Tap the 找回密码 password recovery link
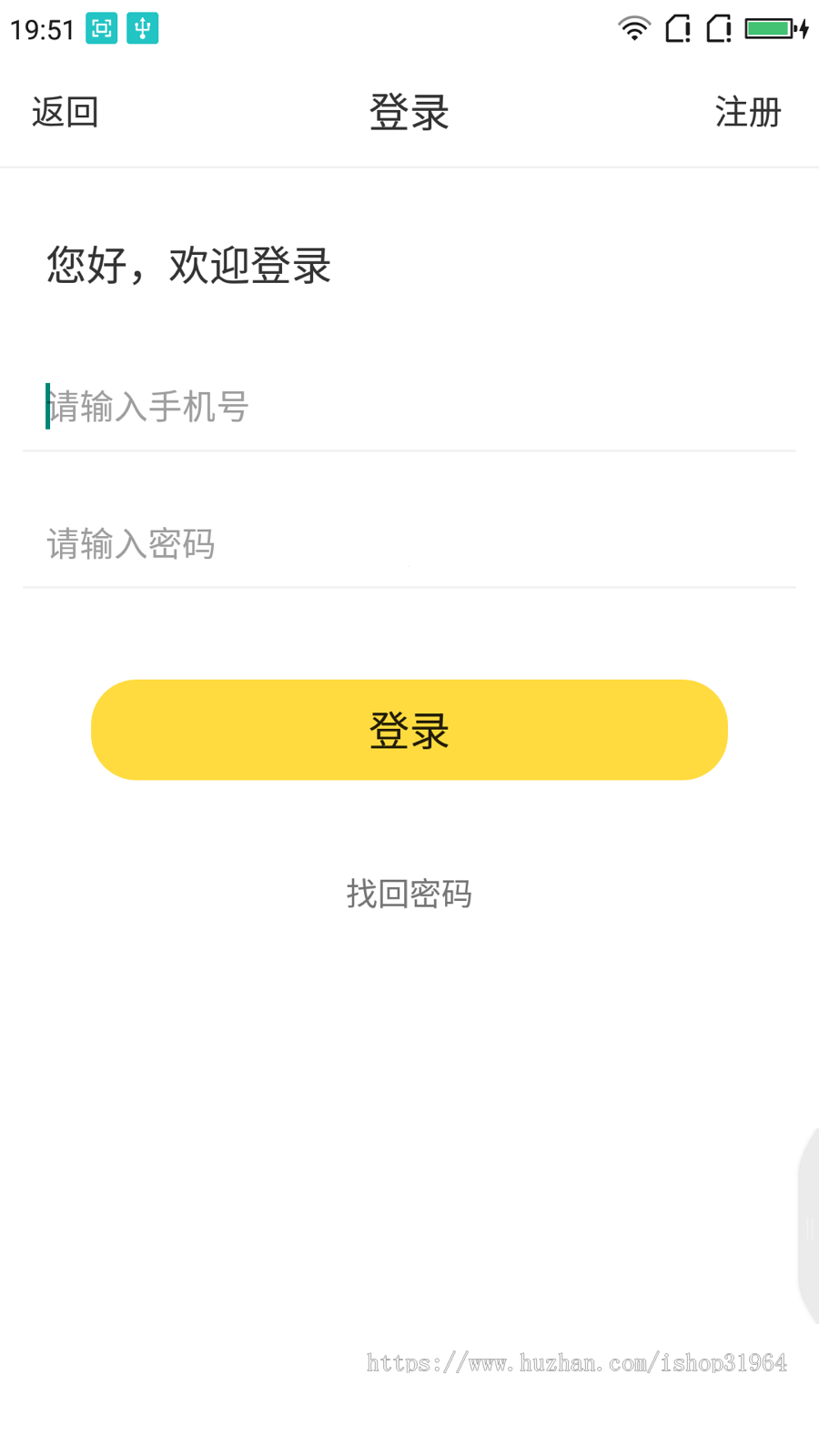Screen dimensions: 819x1456 (x=409, y=895)
